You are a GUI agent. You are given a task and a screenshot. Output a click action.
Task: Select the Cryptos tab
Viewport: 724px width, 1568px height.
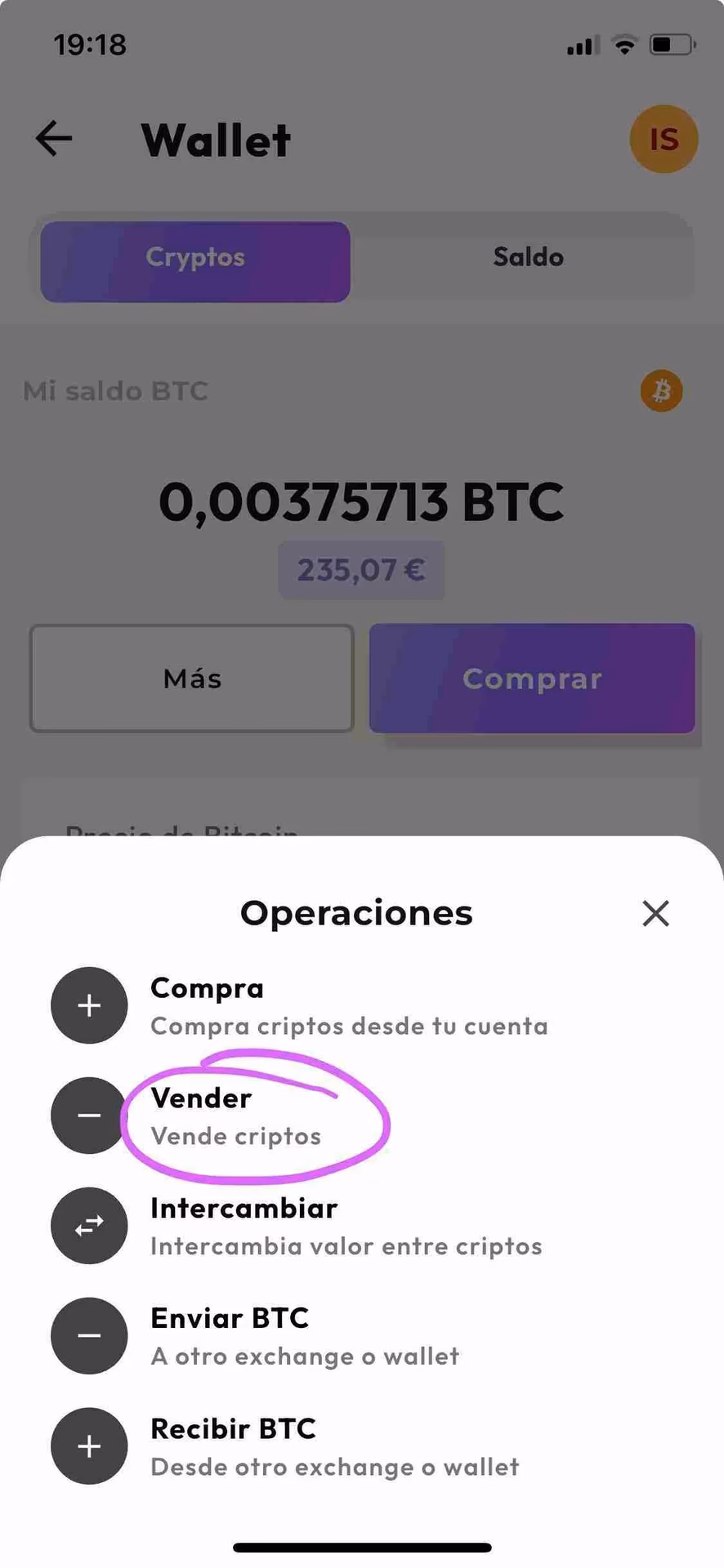click(x=194, y=258)
